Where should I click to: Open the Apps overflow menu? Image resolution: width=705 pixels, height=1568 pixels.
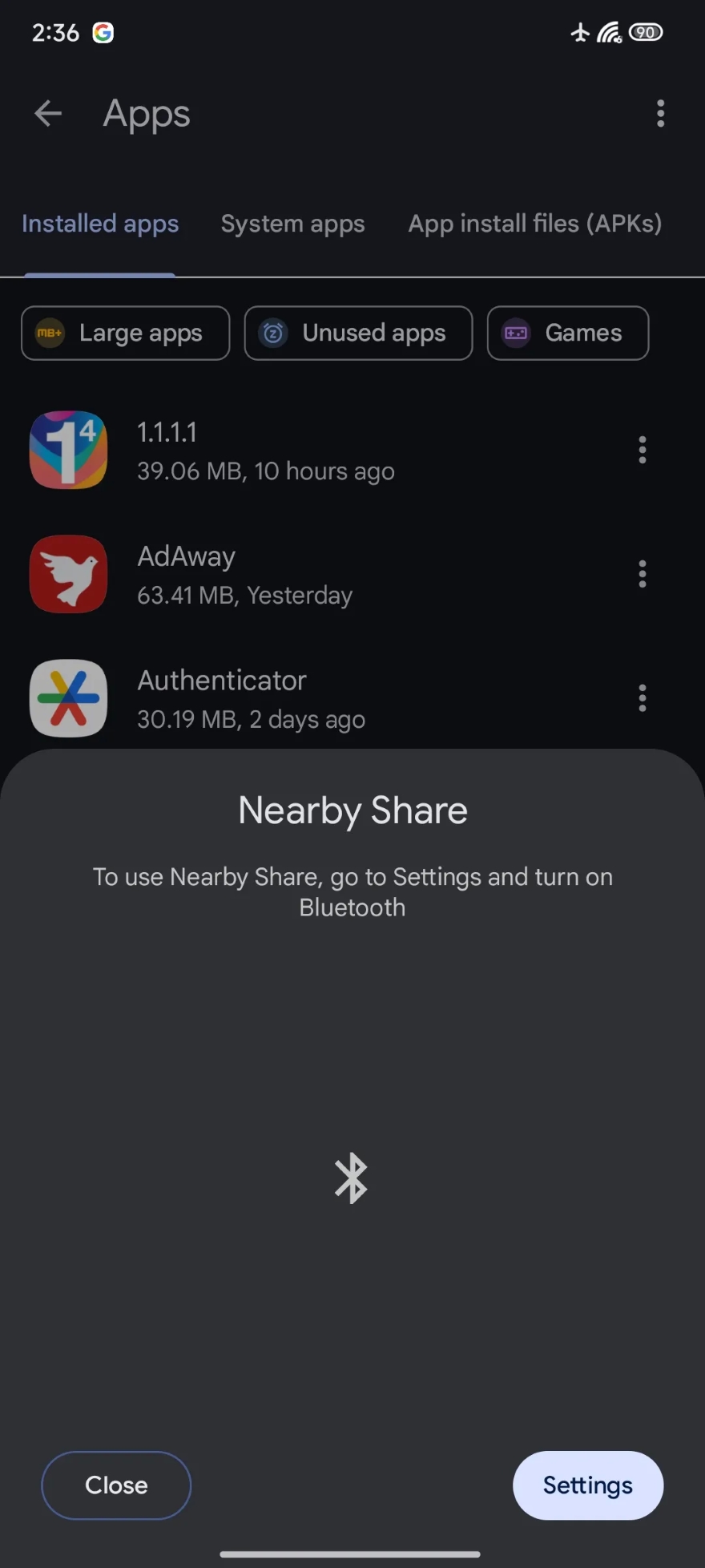point(660,114)
